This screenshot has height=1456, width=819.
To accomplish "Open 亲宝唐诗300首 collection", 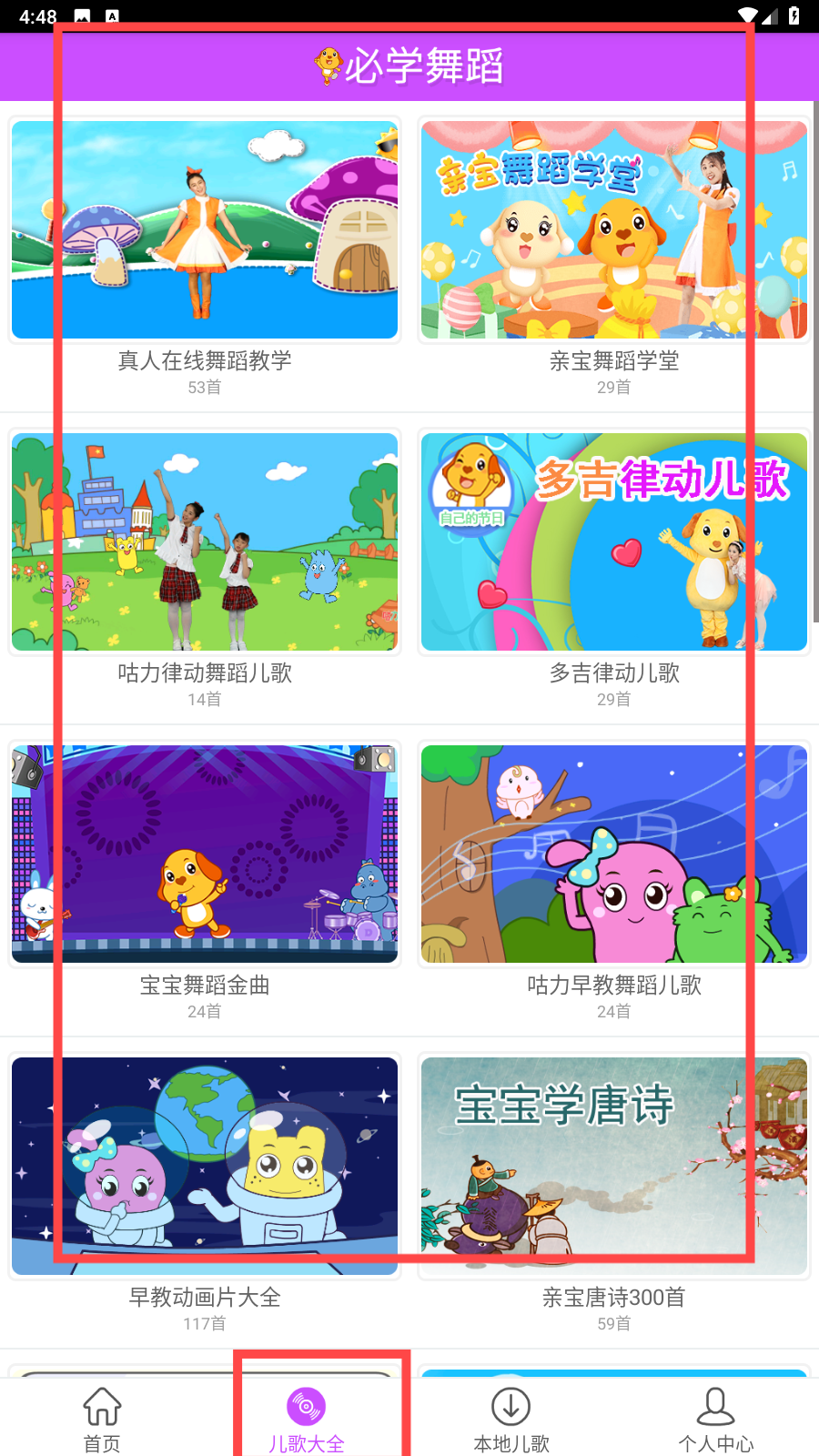I will (x=614, y=1167).
